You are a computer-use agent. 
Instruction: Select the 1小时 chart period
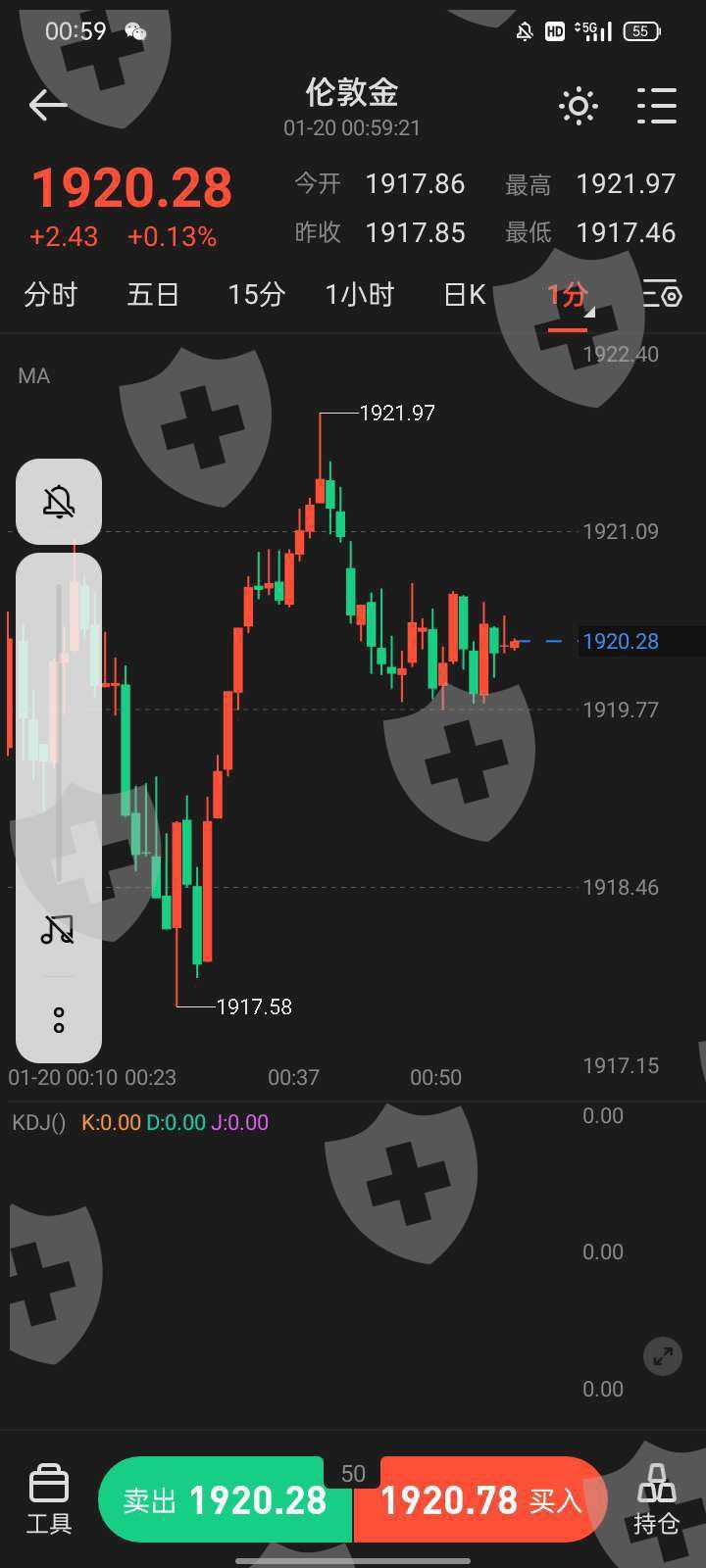359,294
